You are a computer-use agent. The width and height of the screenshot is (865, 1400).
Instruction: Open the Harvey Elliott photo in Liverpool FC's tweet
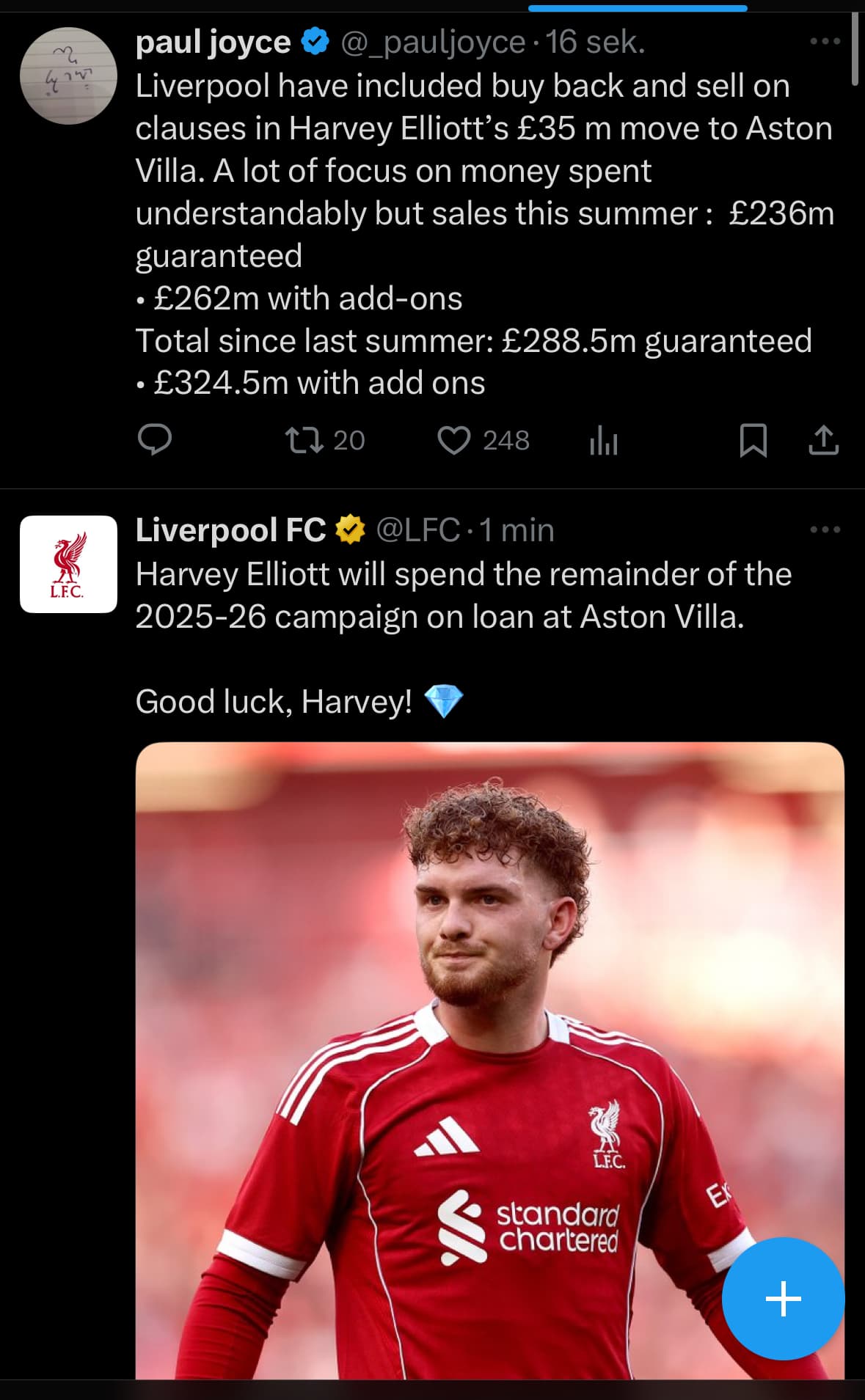[489, 1027]
